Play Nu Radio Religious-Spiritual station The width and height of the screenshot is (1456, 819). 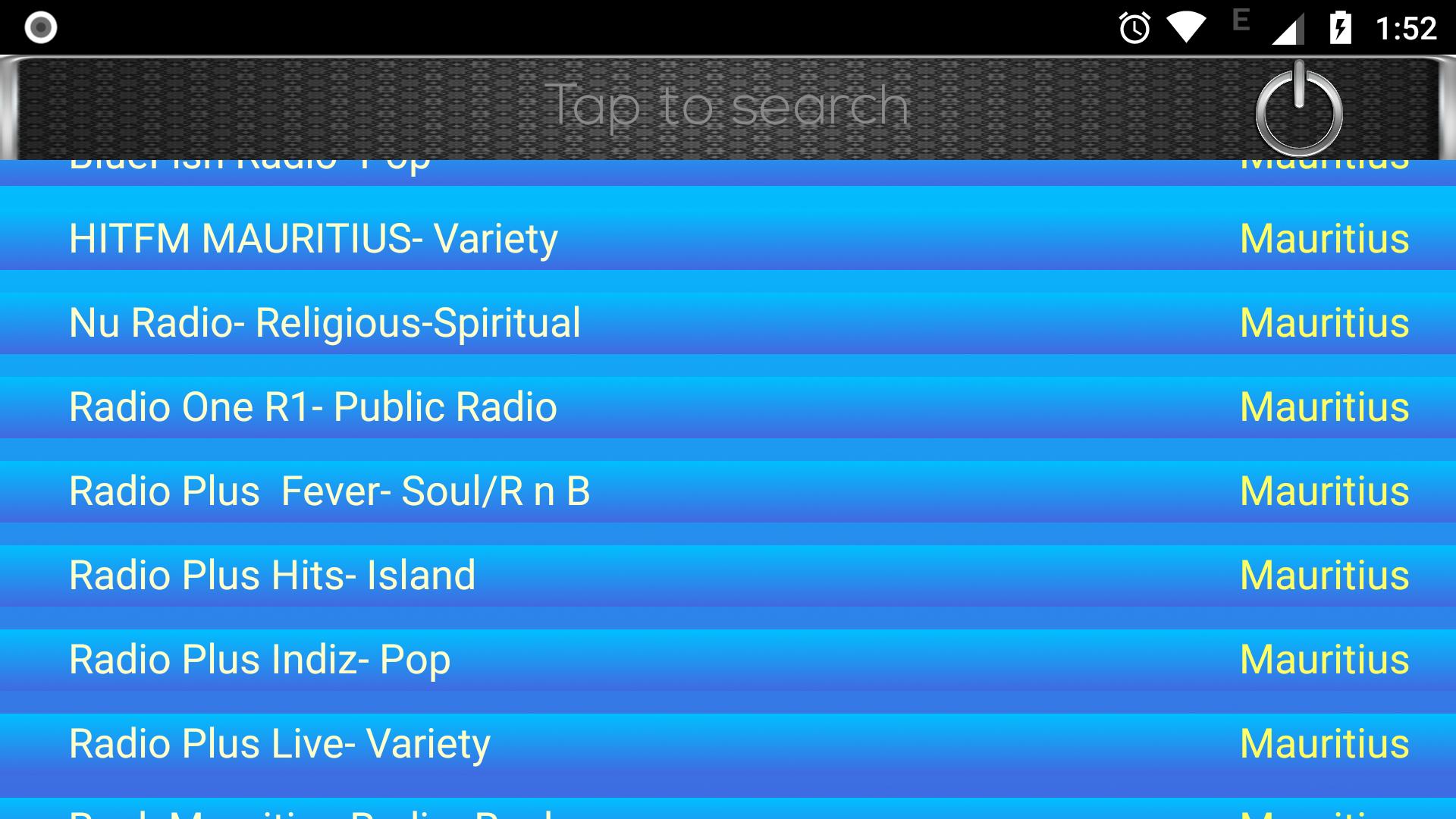(325, 323)
